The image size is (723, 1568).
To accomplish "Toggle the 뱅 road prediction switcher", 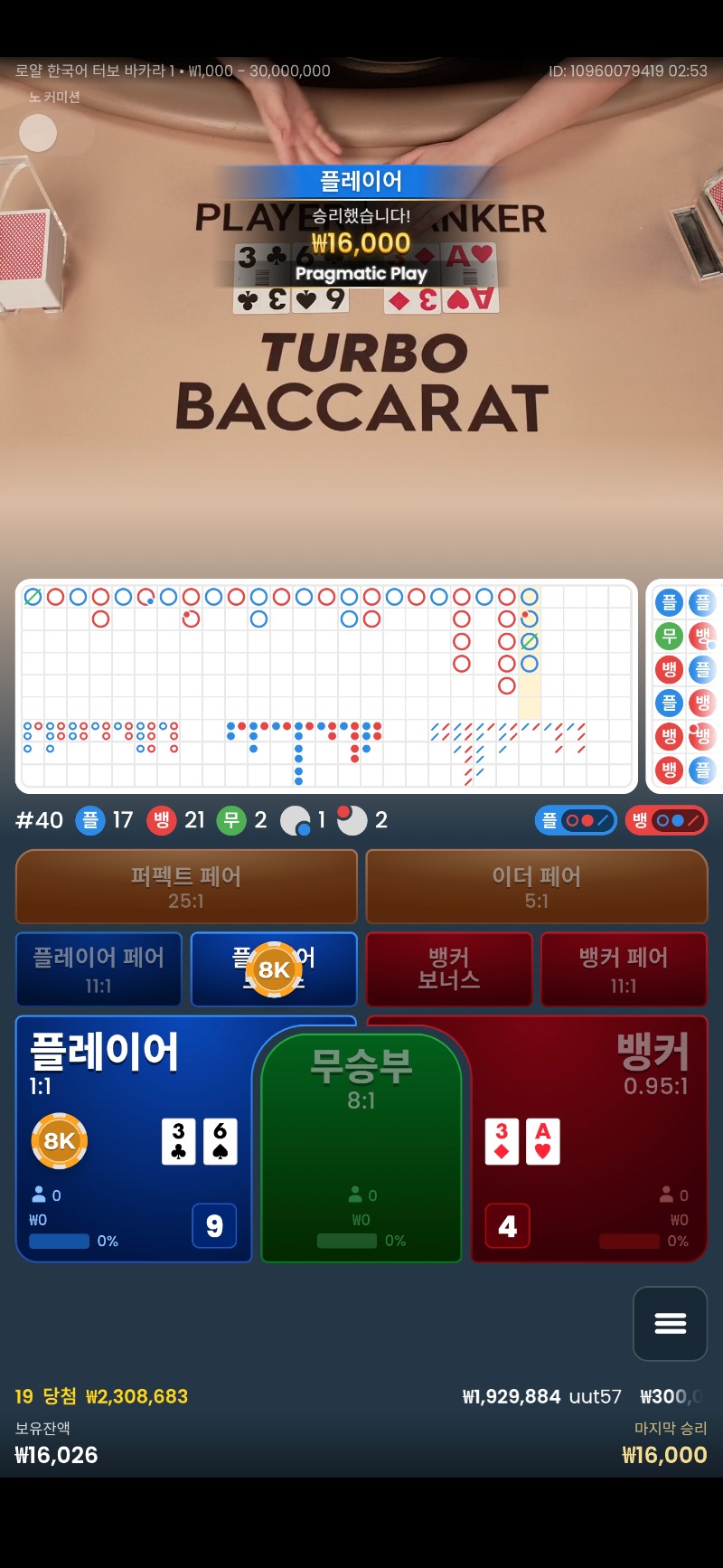I will click(x=666, y=820).
